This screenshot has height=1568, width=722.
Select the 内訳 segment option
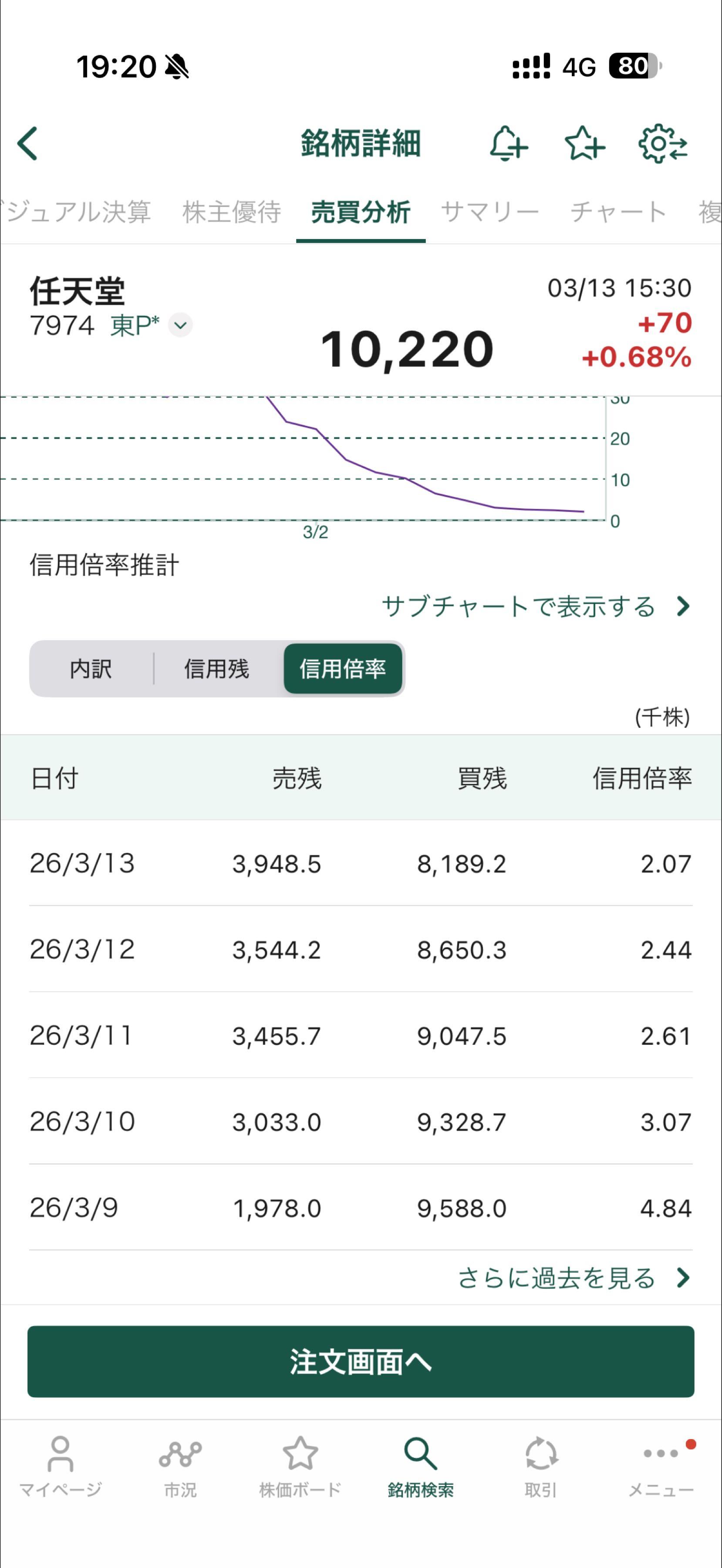click(92, 669)
